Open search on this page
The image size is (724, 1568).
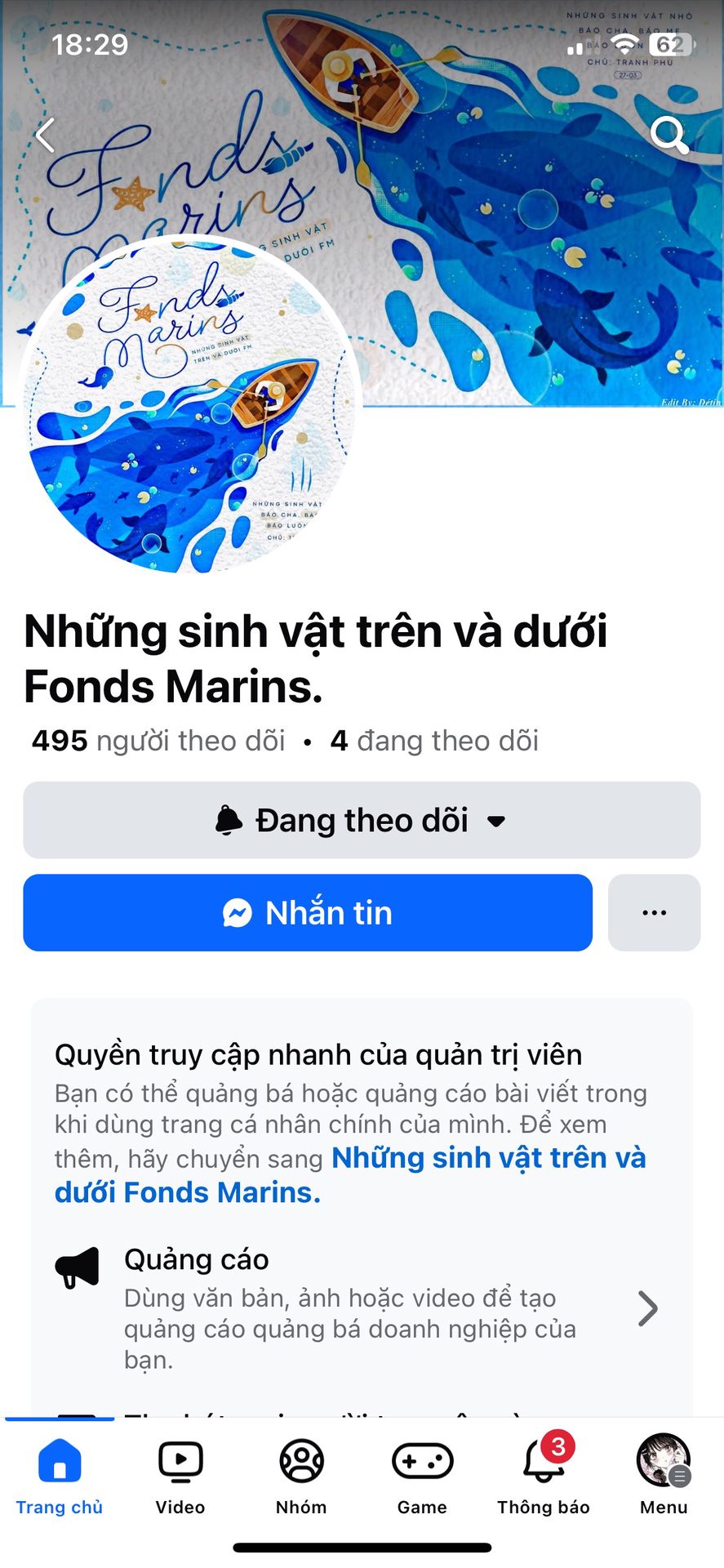coord(668,136)
